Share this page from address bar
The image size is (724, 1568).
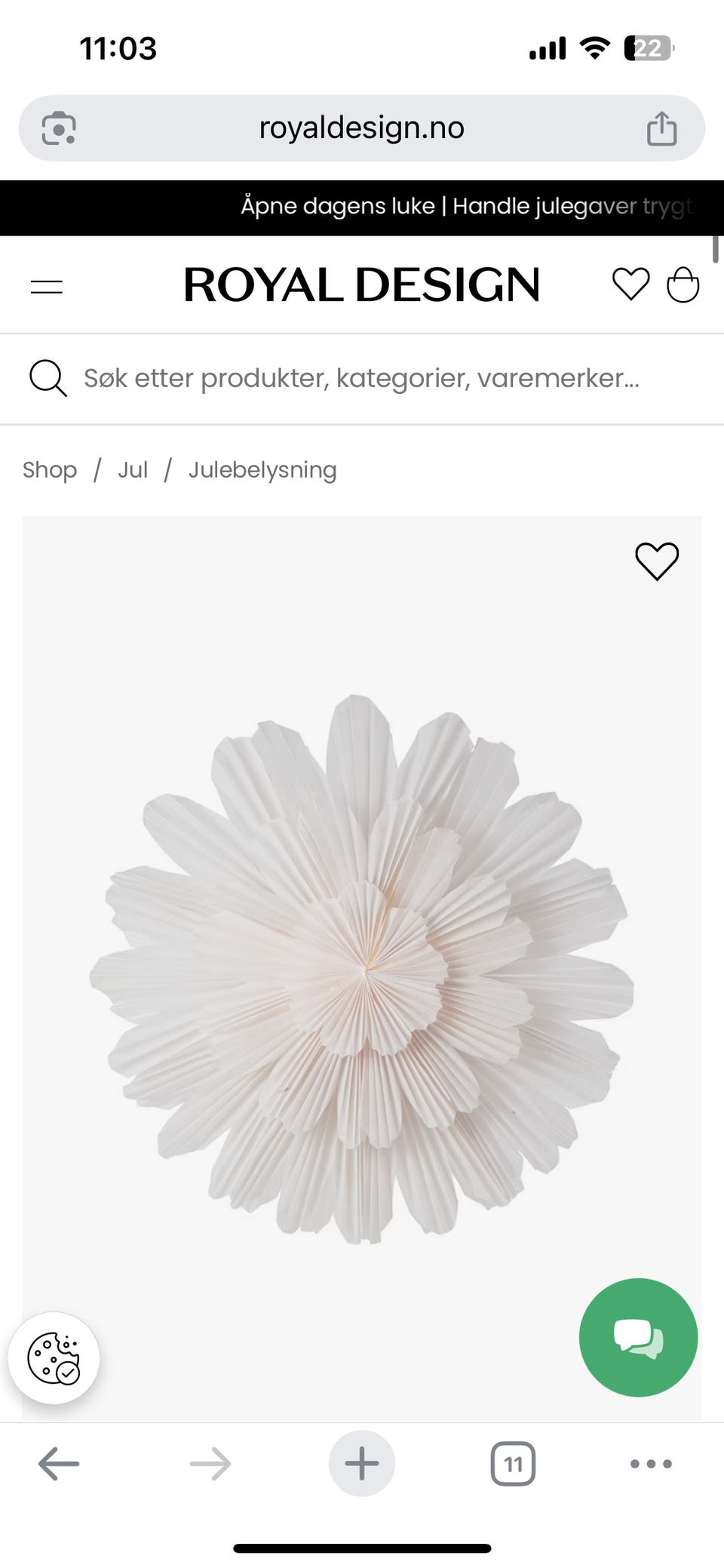tap(661, 128)
